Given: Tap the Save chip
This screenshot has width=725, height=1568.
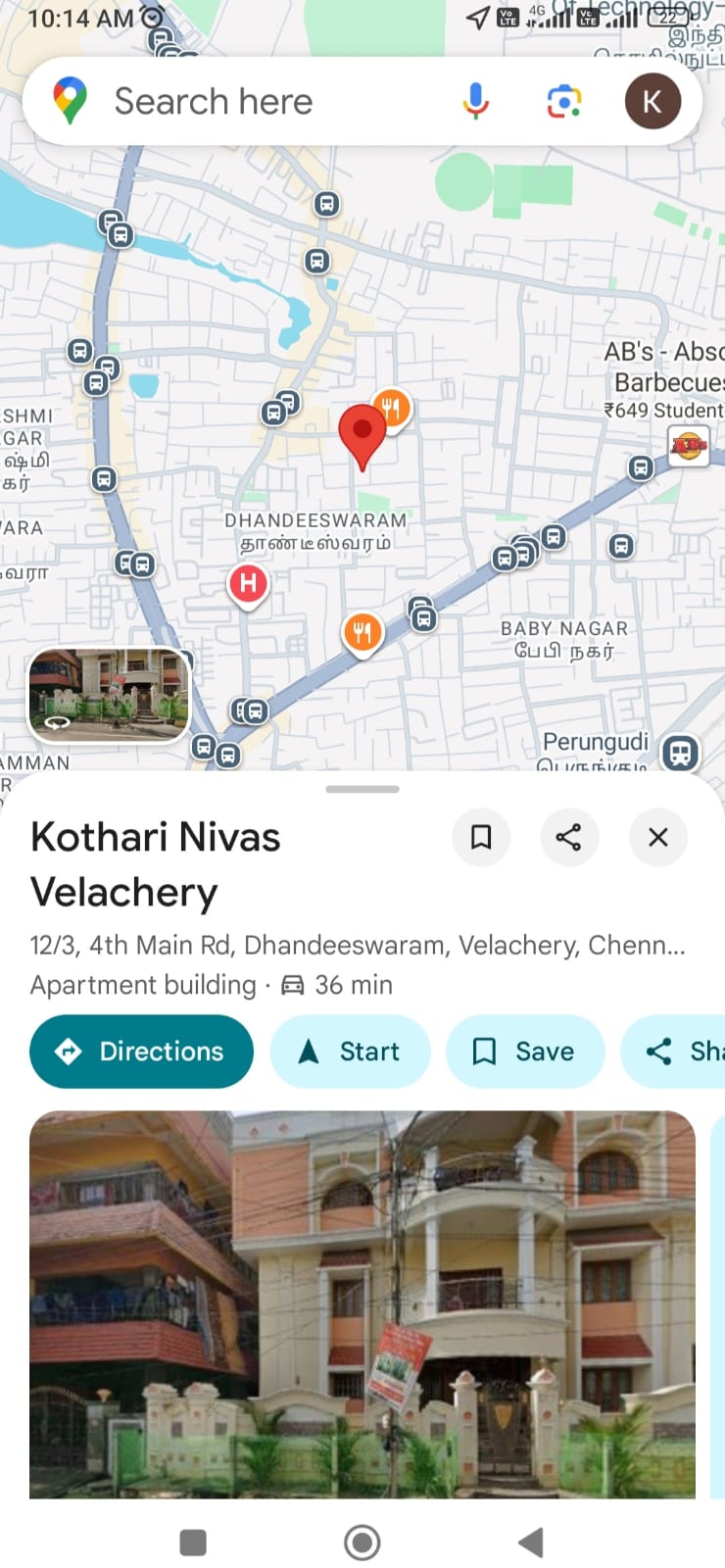Looking at the screenshot, I should [x=525, y=1052].
